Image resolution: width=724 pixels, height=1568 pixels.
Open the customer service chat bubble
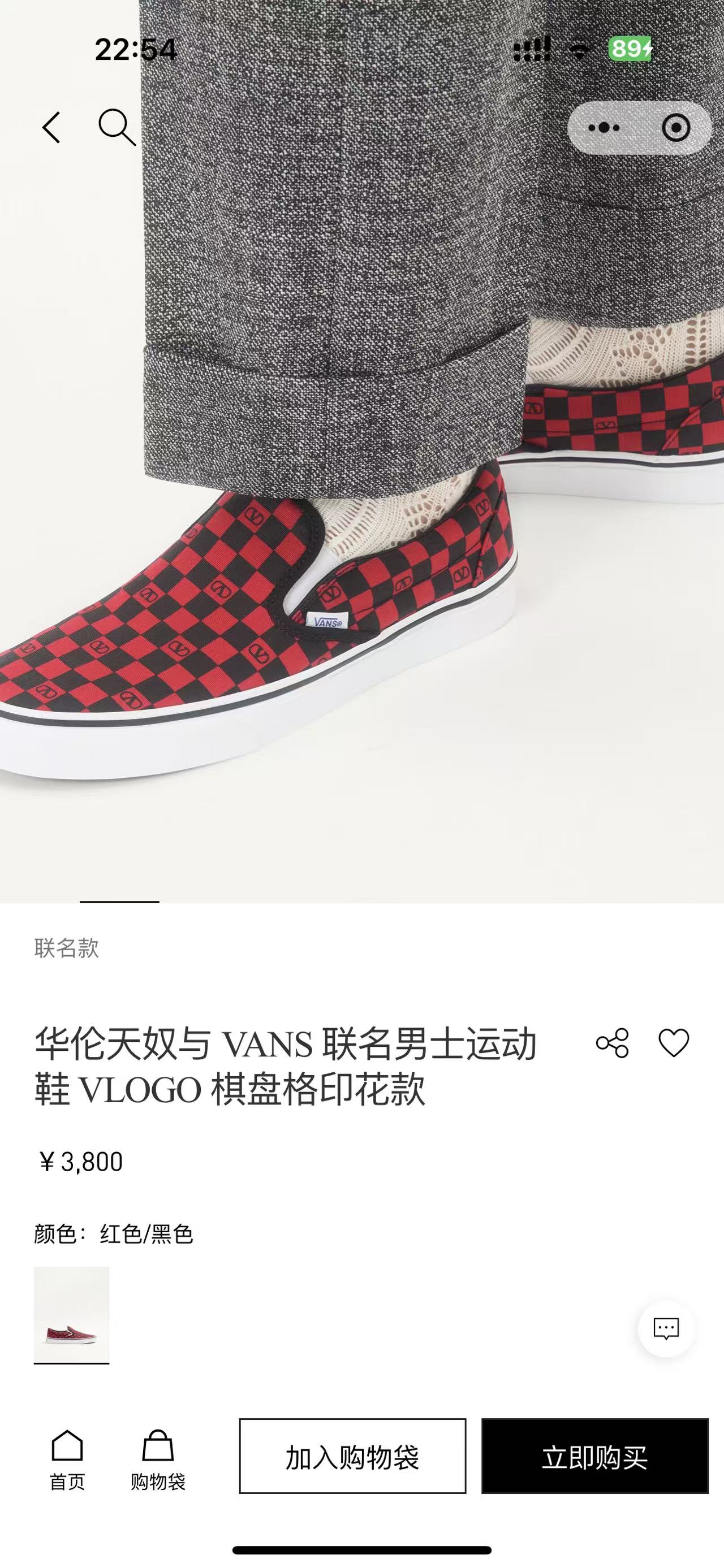[666, 1328]
